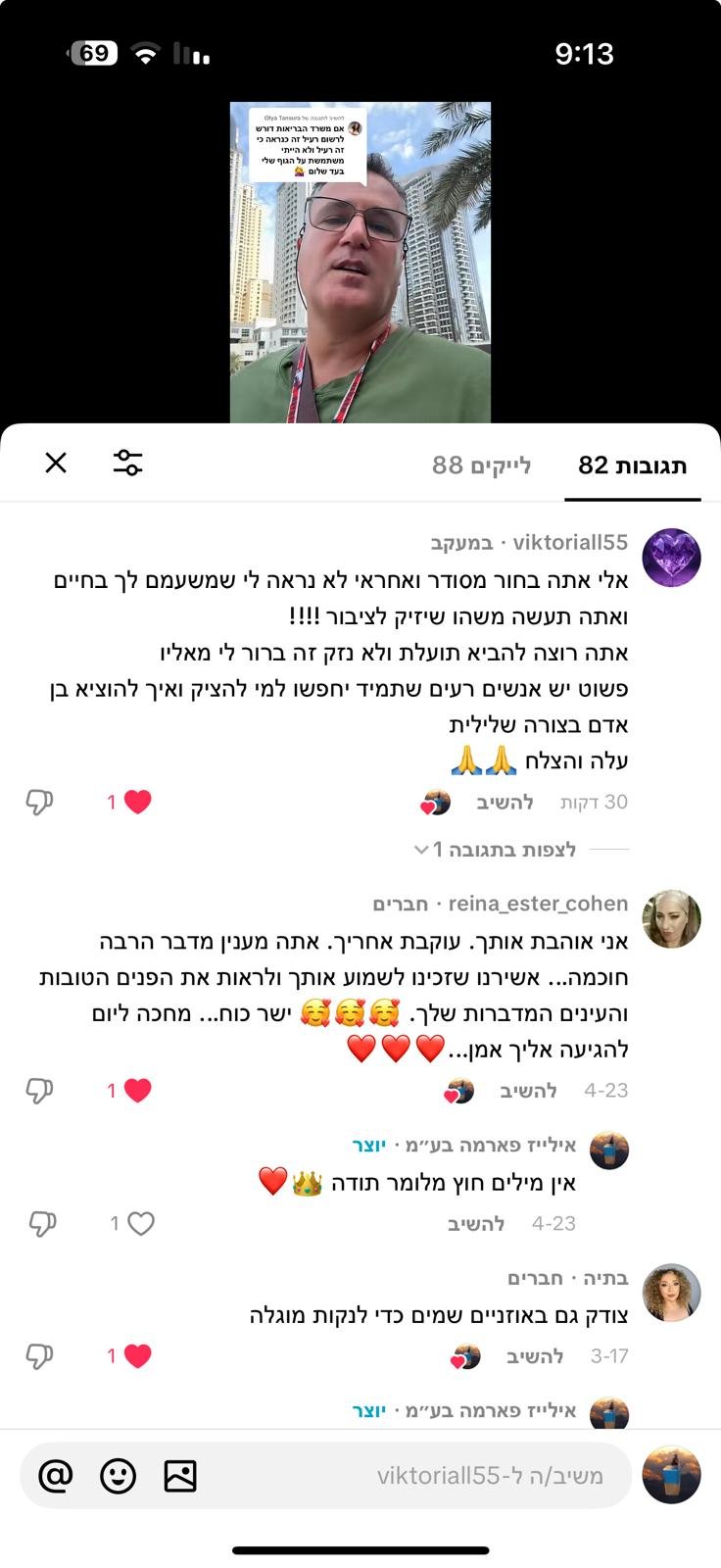Mention someone with the @ icon
Image resolution: width=721 pixels, height=1568 pixels.
pos(56,1475)
